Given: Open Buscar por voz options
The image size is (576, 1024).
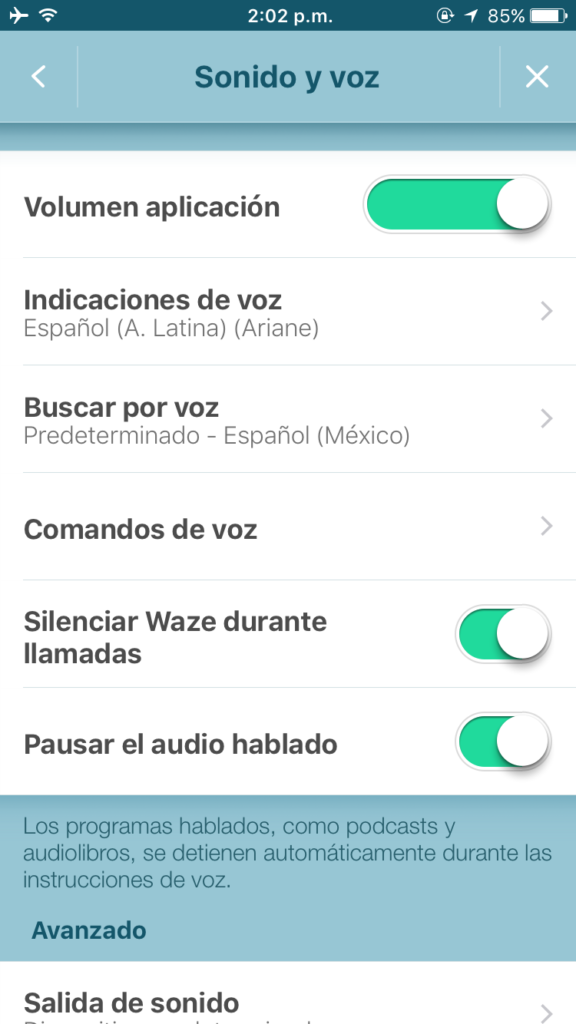Looking at the screenshot, I should point(288,419).
